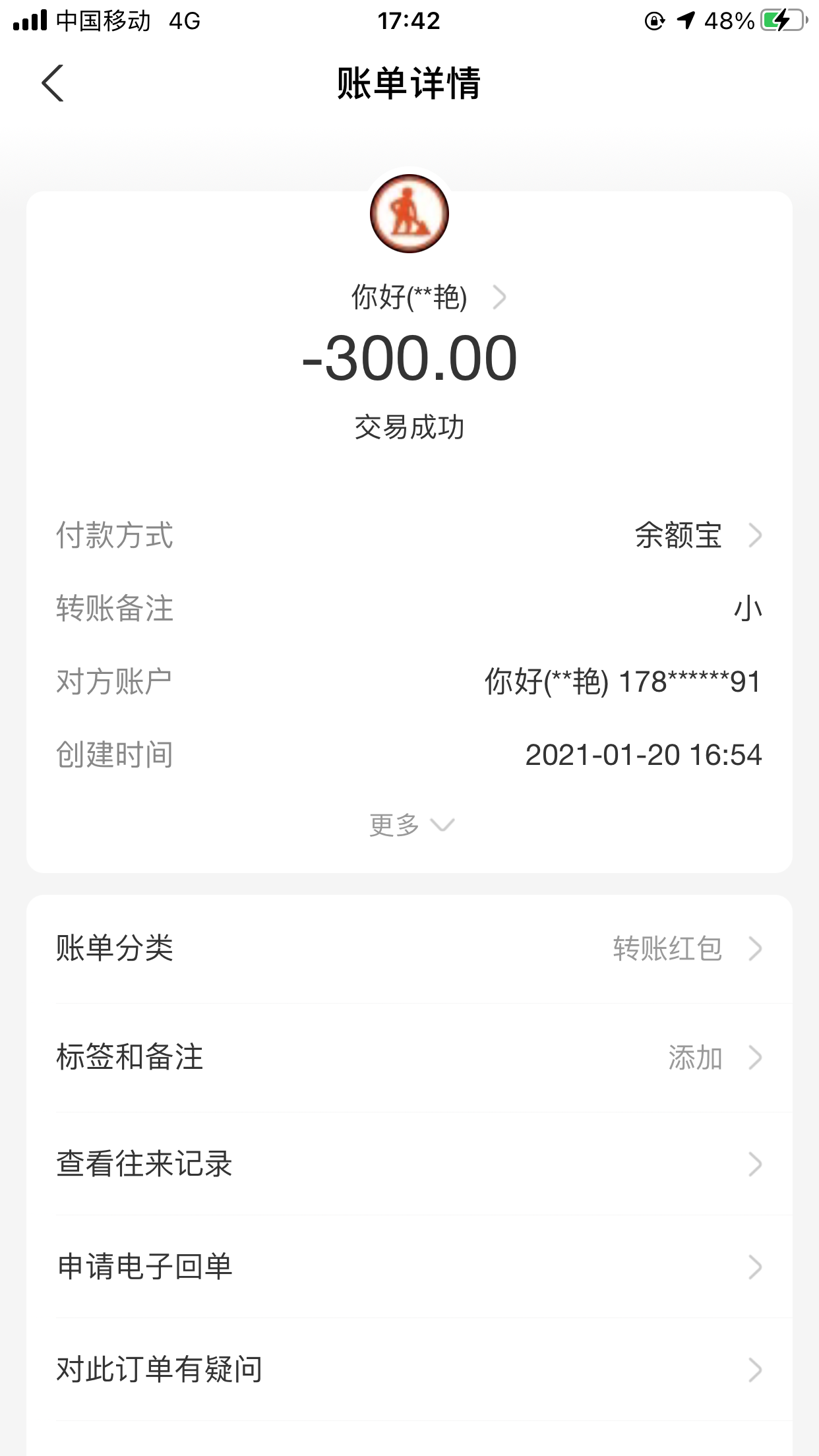Open 付款方式 余额宝 details
Image resolution: width=819 pixels, height=1456 pixels.
pyautogui.click(x=696, y=535)
